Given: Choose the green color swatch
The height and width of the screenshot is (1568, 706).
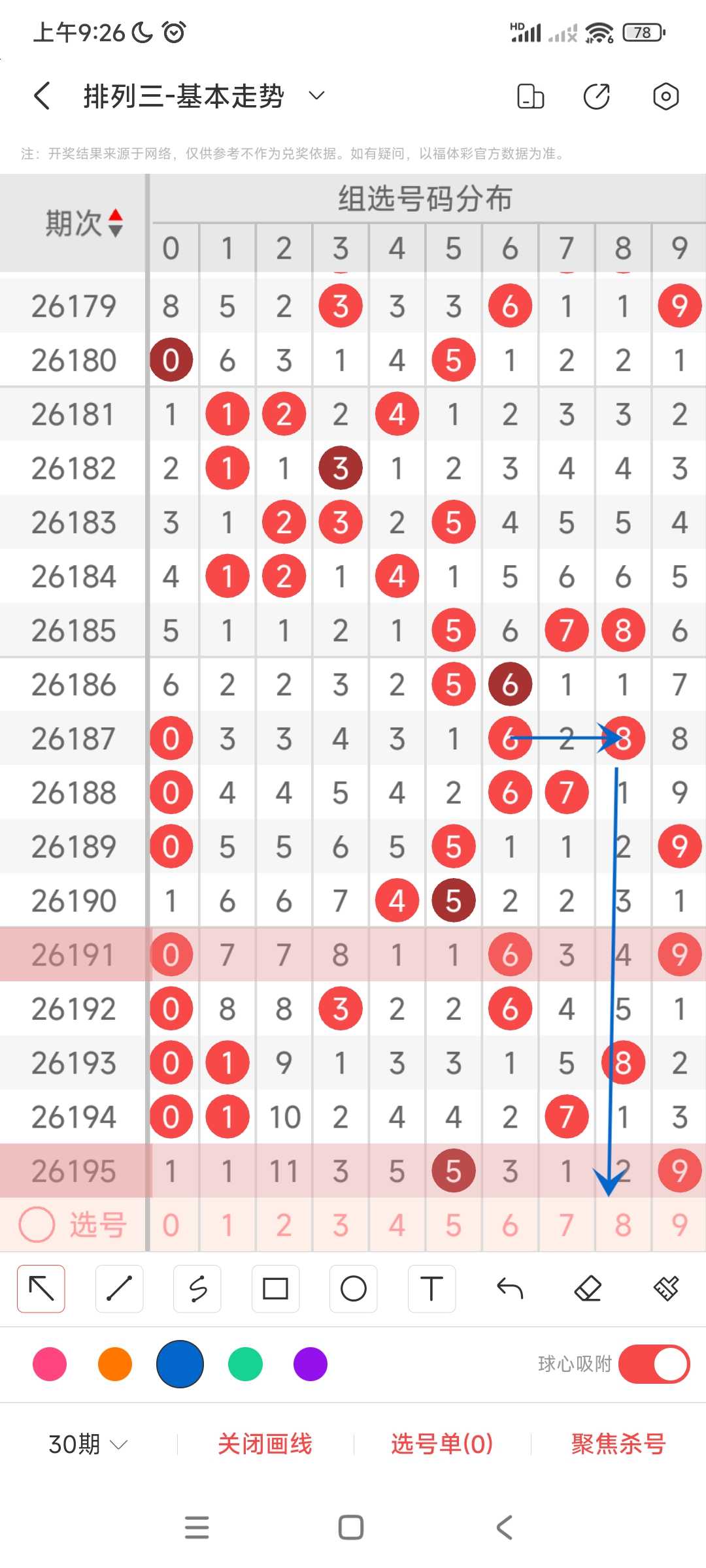Looking at the screenshot, I should coord(245,1364).
